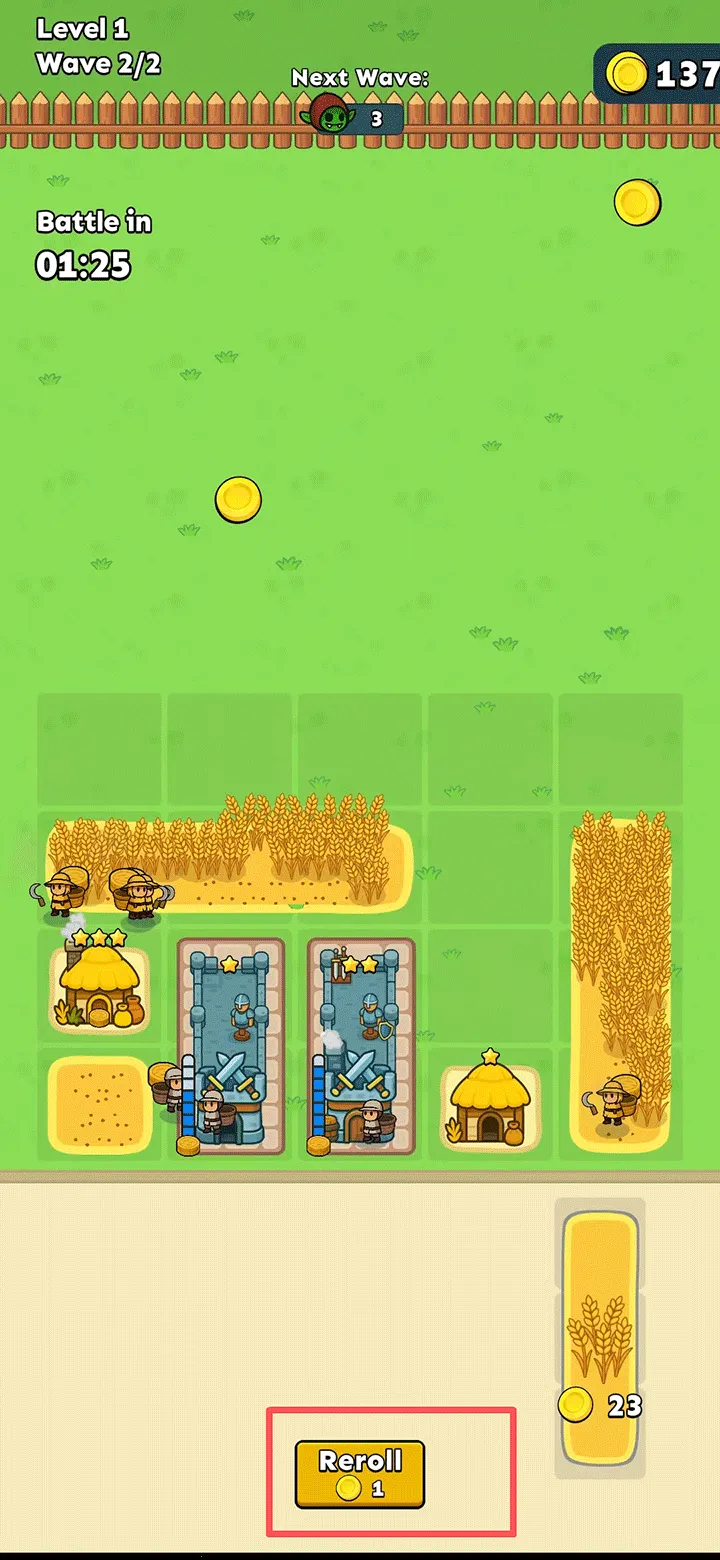The image size is (720, 1560).
Task: Collect the gold coin near the fence
Action: [x=637, y=202]
